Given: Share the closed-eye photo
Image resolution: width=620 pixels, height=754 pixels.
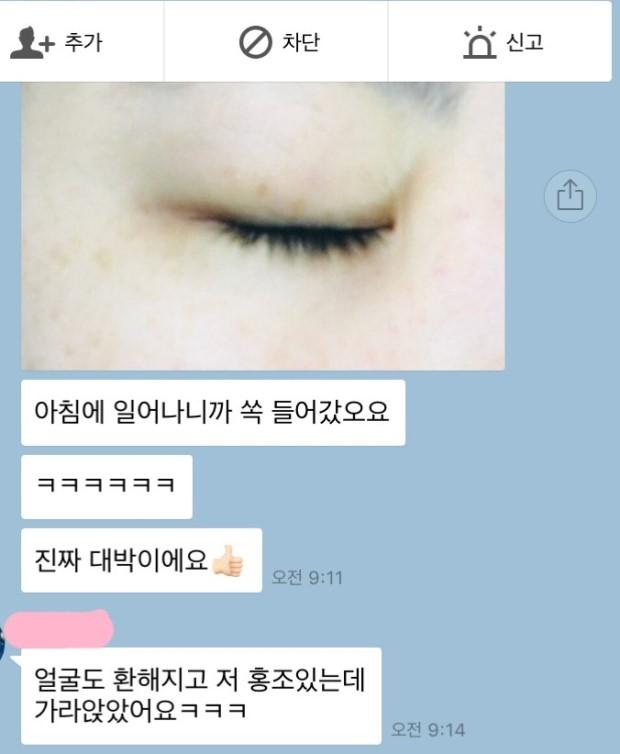Looking at the screenshot, I should pyautogui.click(x=569, y=195).
